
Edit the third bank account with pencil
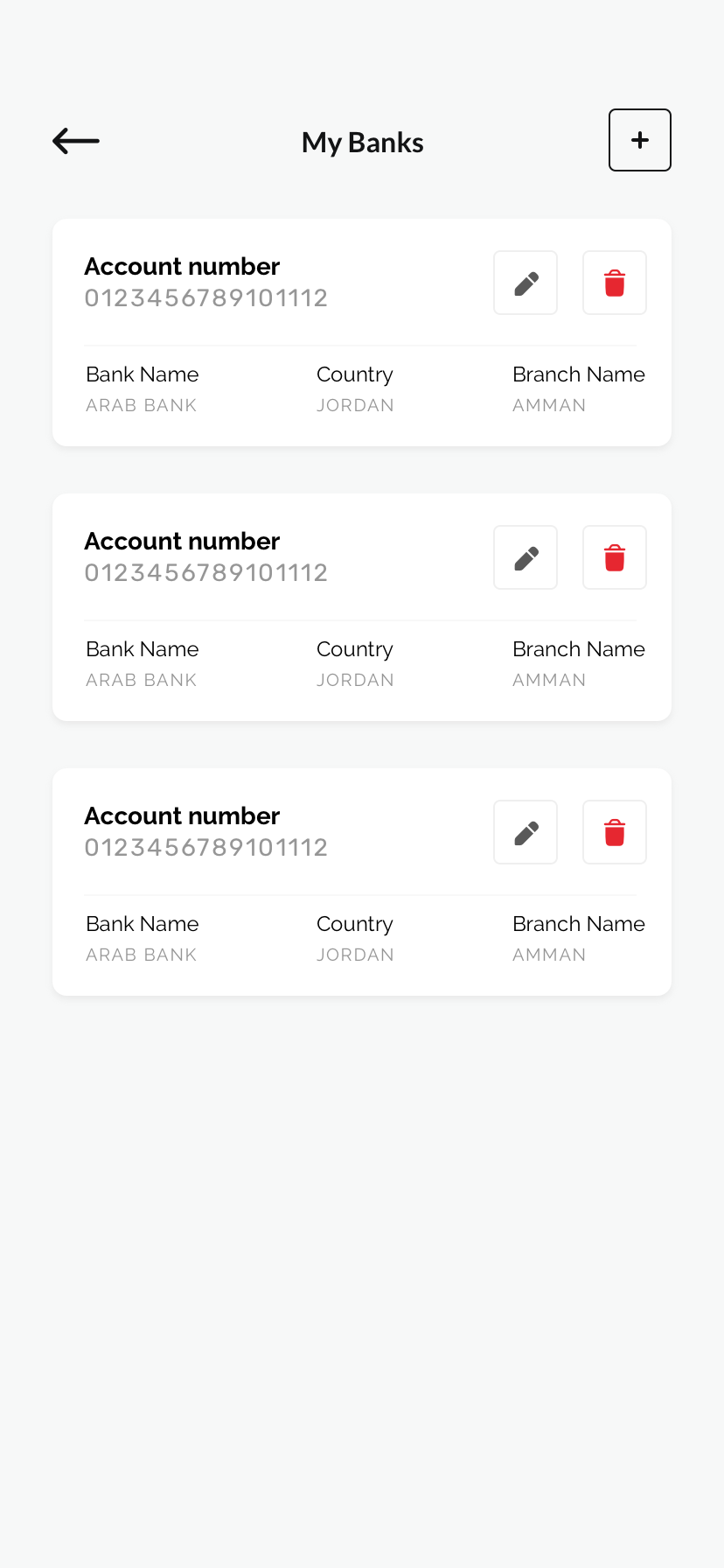tap(526, 832)
